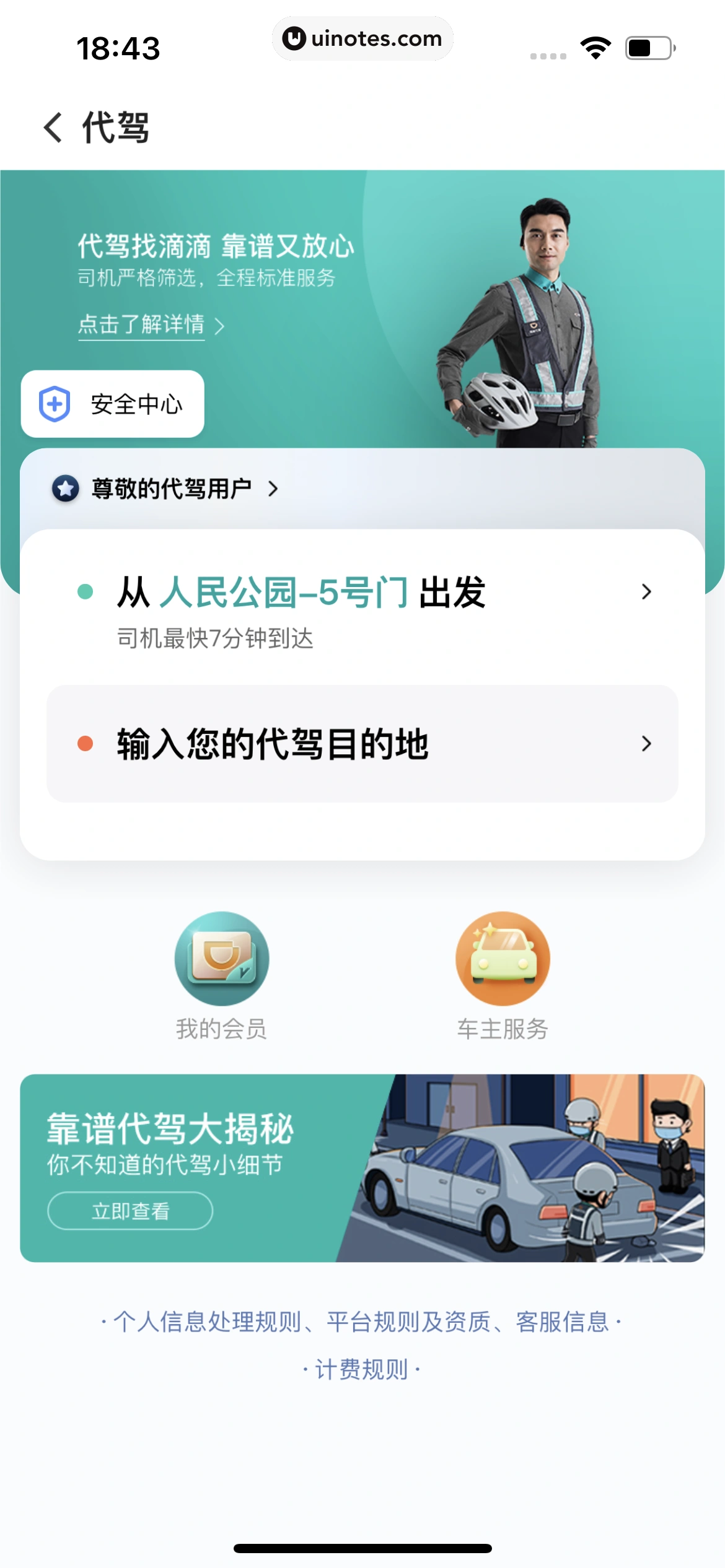
Task: Tap 输入您的代驾目的地 destination field
Action: 362,744
